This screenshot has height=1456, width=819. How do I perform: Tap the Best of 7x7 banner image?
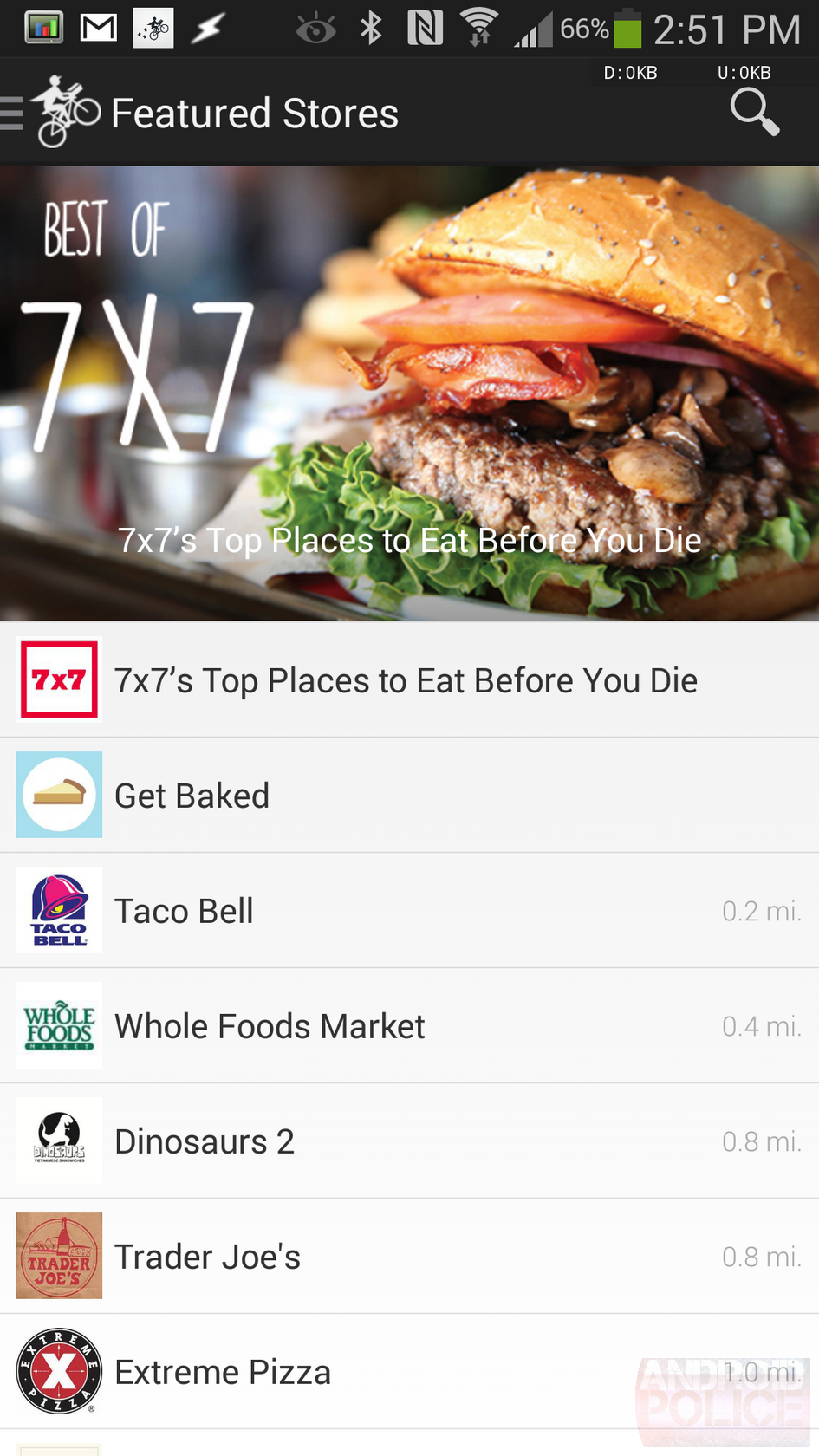click(409, 390)
